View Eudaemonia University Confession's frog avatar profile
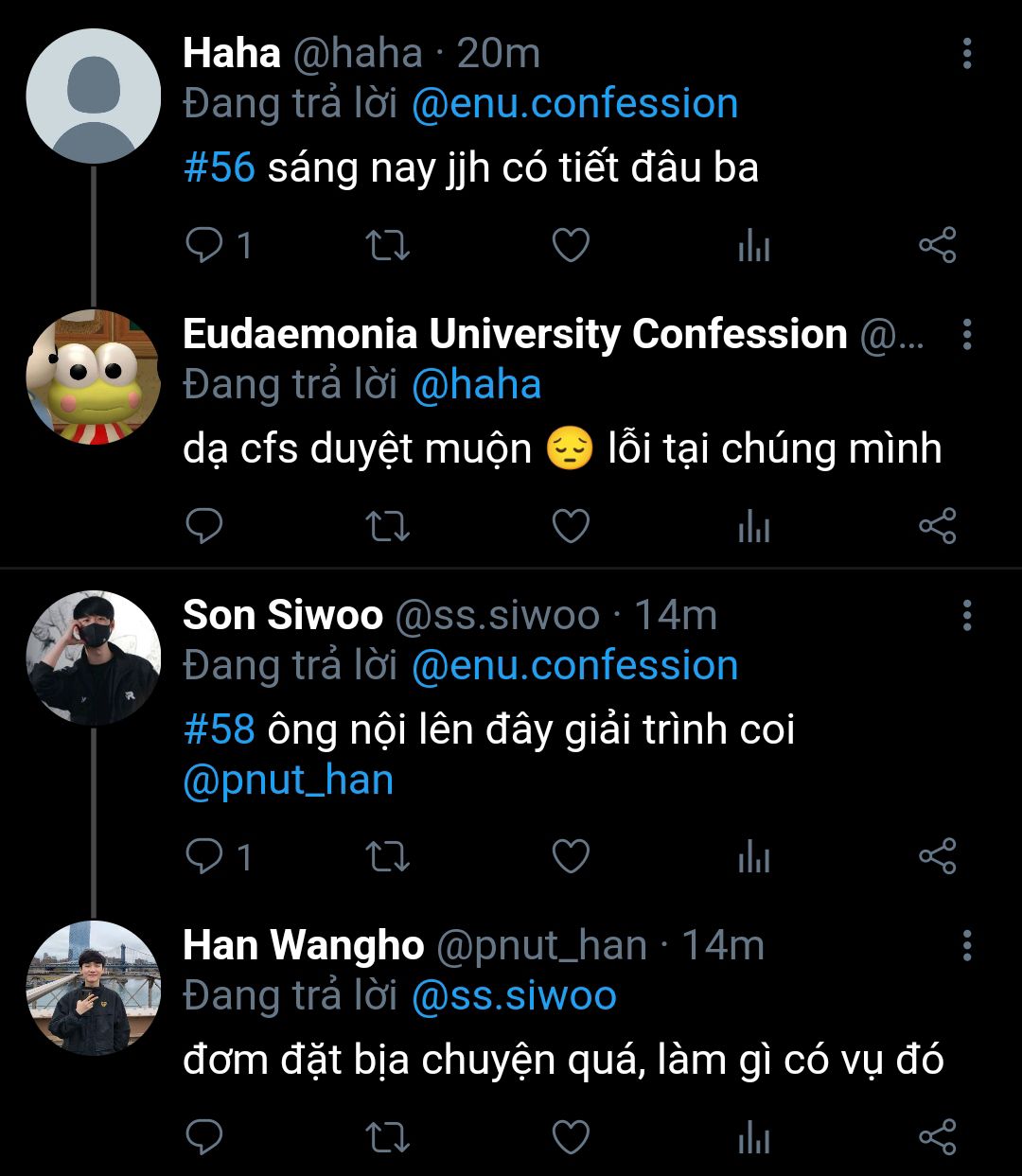 coord(93,377)
